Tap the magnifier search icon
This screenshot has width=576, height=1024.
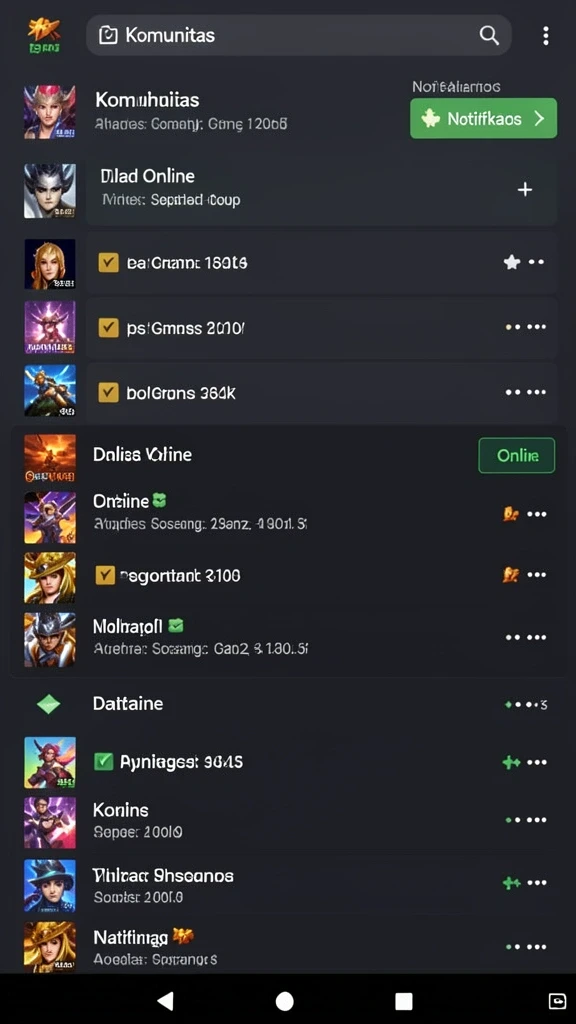(489, 35)
